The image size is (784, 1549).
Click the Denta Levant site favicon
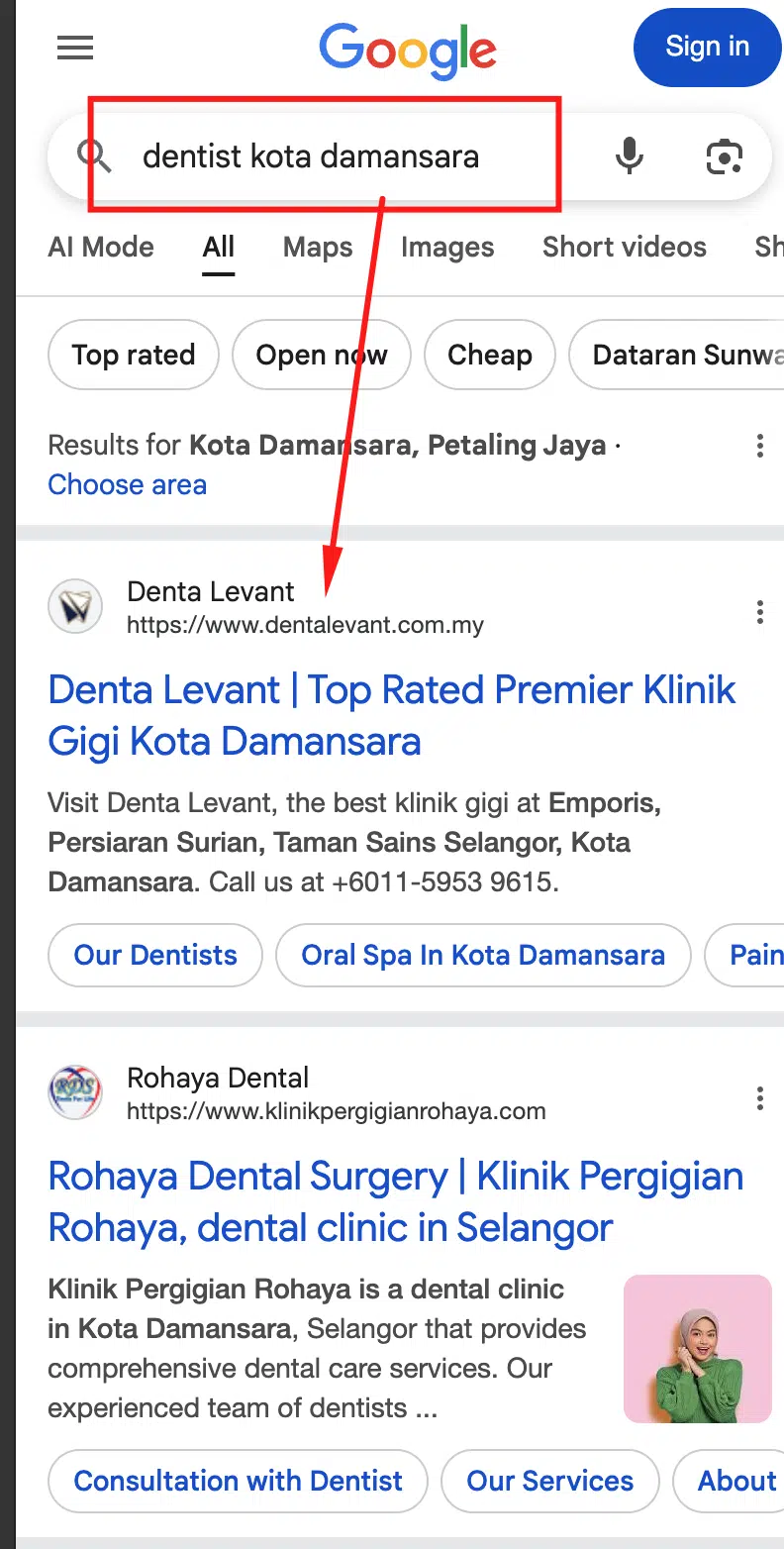(75, 606)
